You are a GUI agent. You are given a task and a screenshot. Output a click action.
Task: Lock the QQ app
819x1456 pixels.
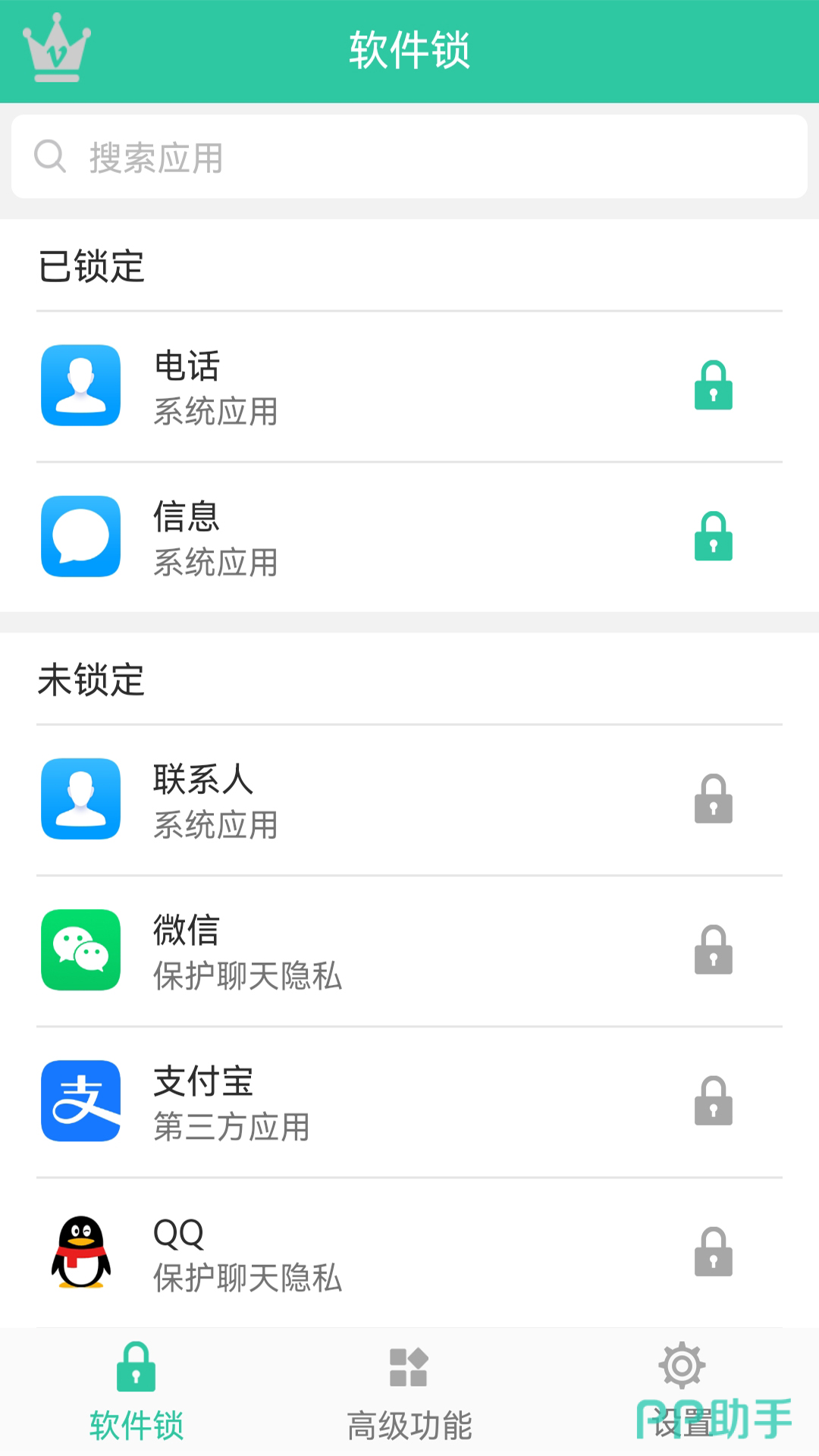[713, 1251]
